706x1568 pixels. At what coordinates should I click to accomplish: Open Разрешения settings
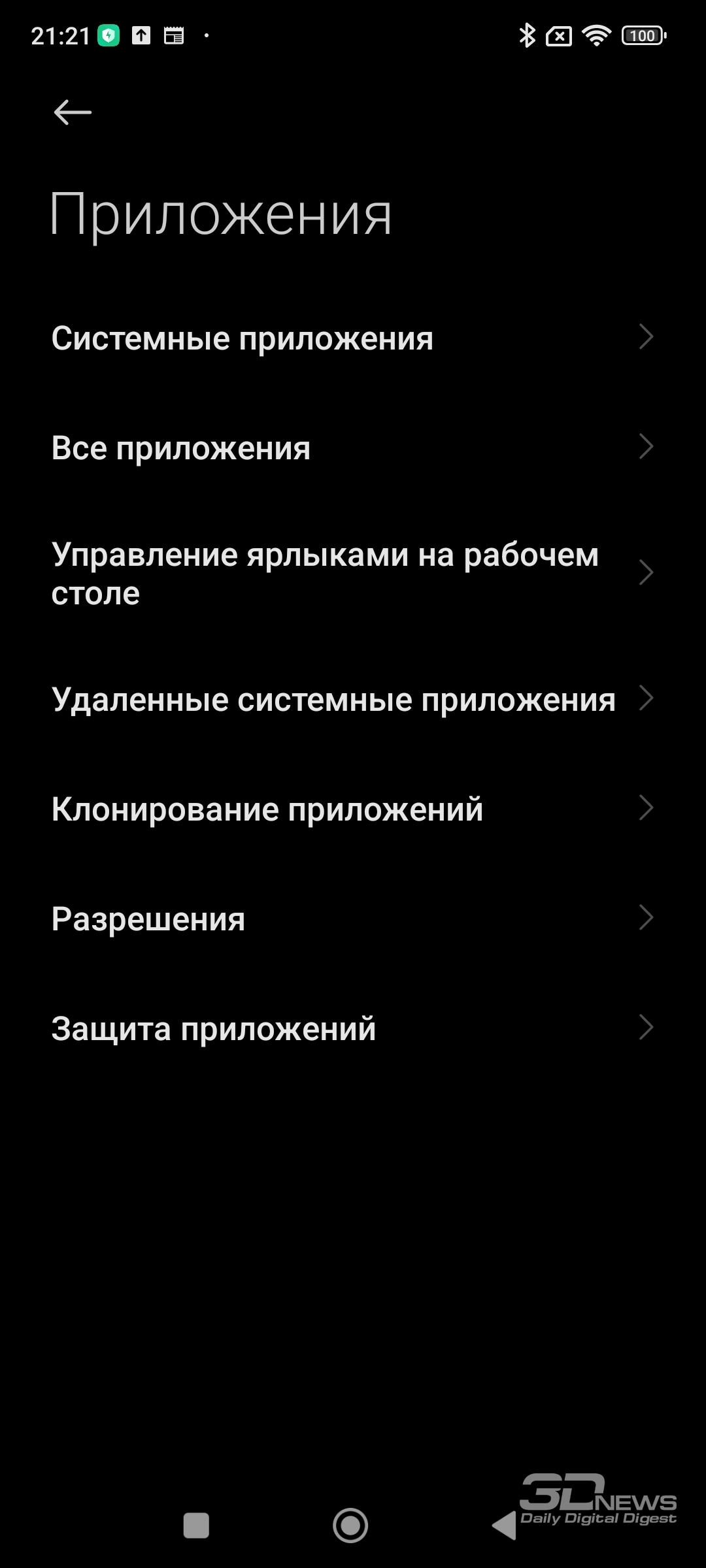[353, 919]
